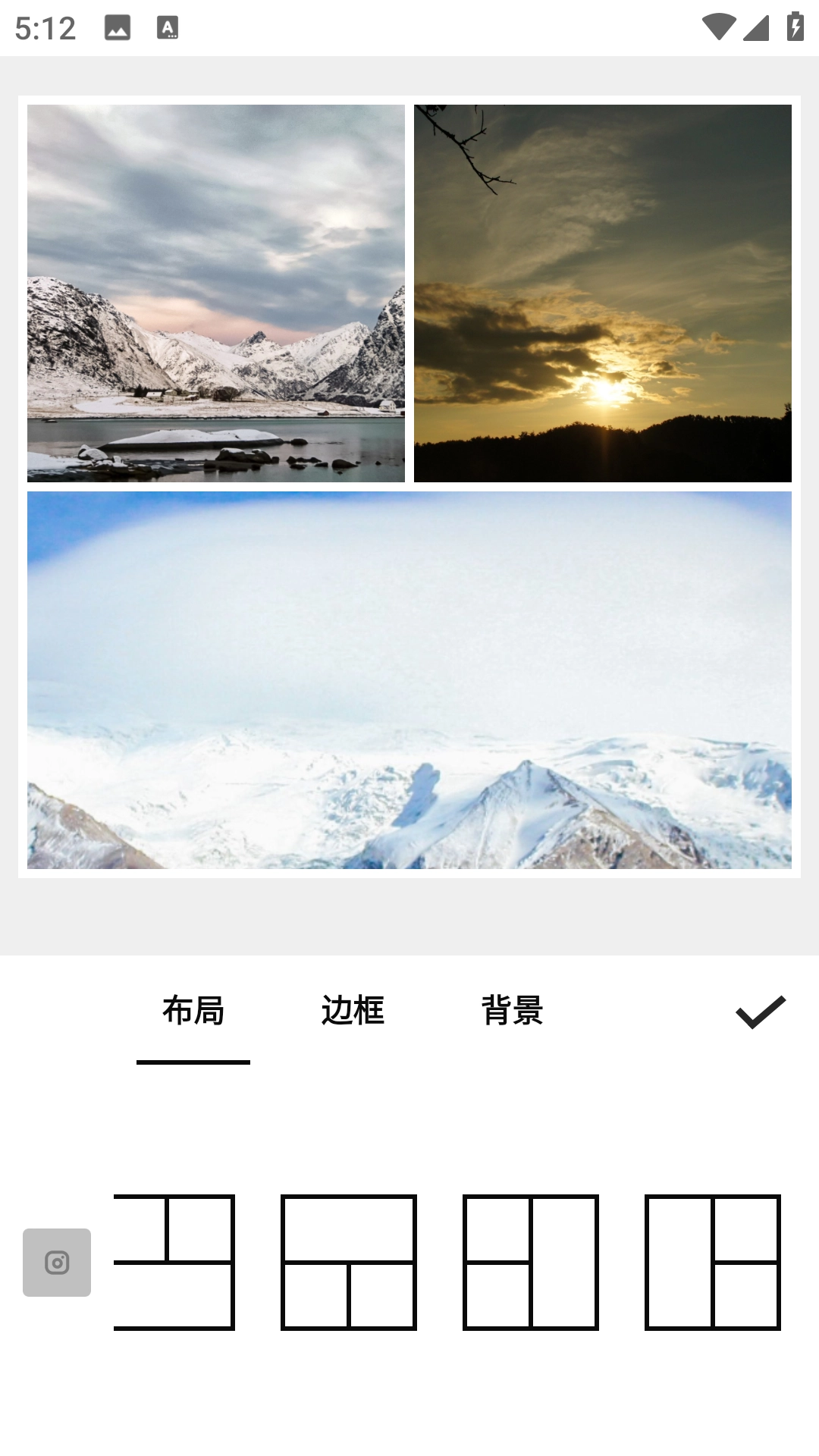Image resolution: width=819 pixels, height=1456 pixels.
Task: Select the sunset sky photo in the collage
Action: click(x=603, y=294)
